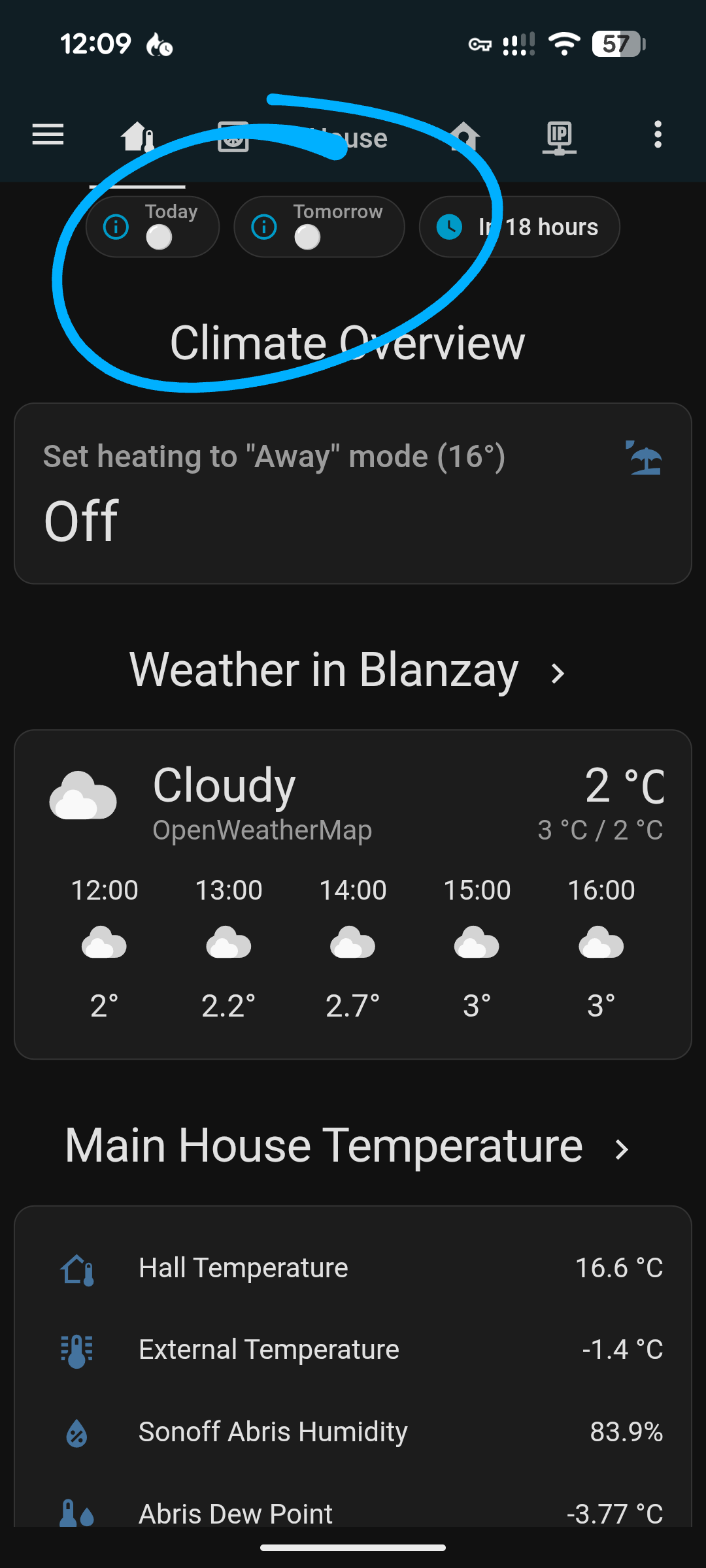Open the Main House Temperature section
The height and width of the screenshot is (1568, 706).
[x=346, y=1147]
